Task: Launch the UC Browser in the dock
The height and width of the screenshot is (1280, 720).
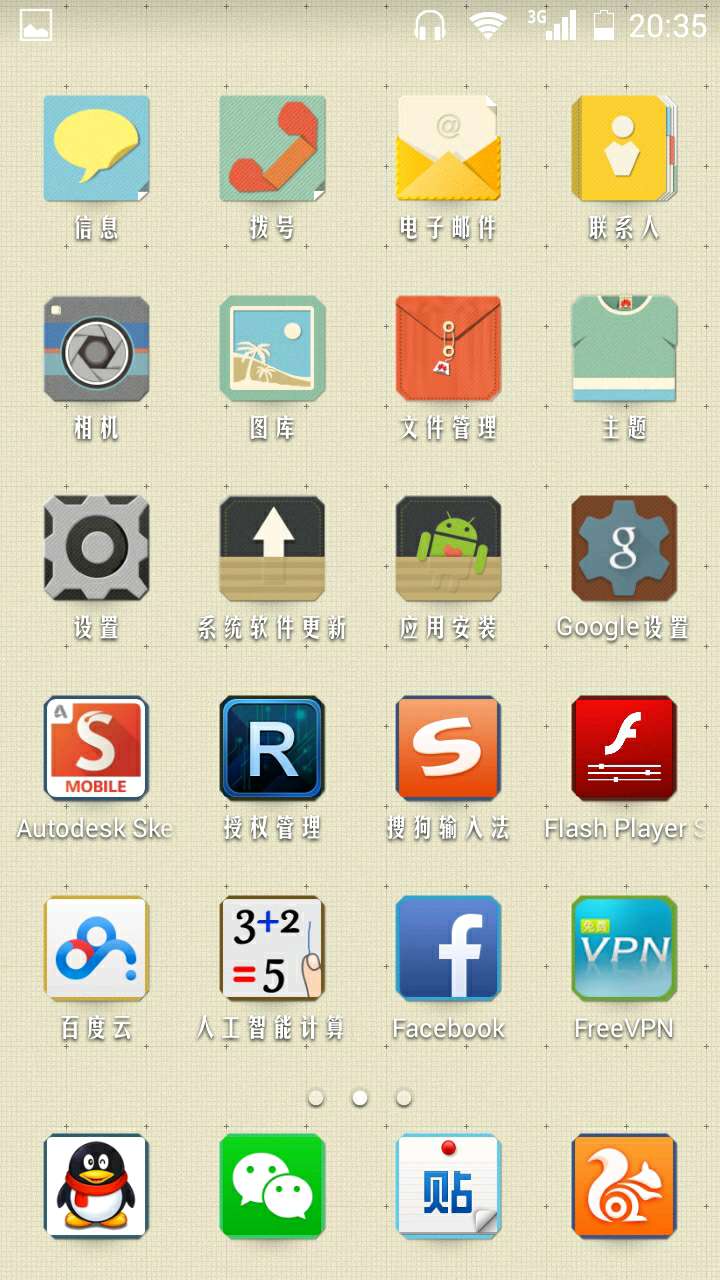Action: (x=624, y=1187)
